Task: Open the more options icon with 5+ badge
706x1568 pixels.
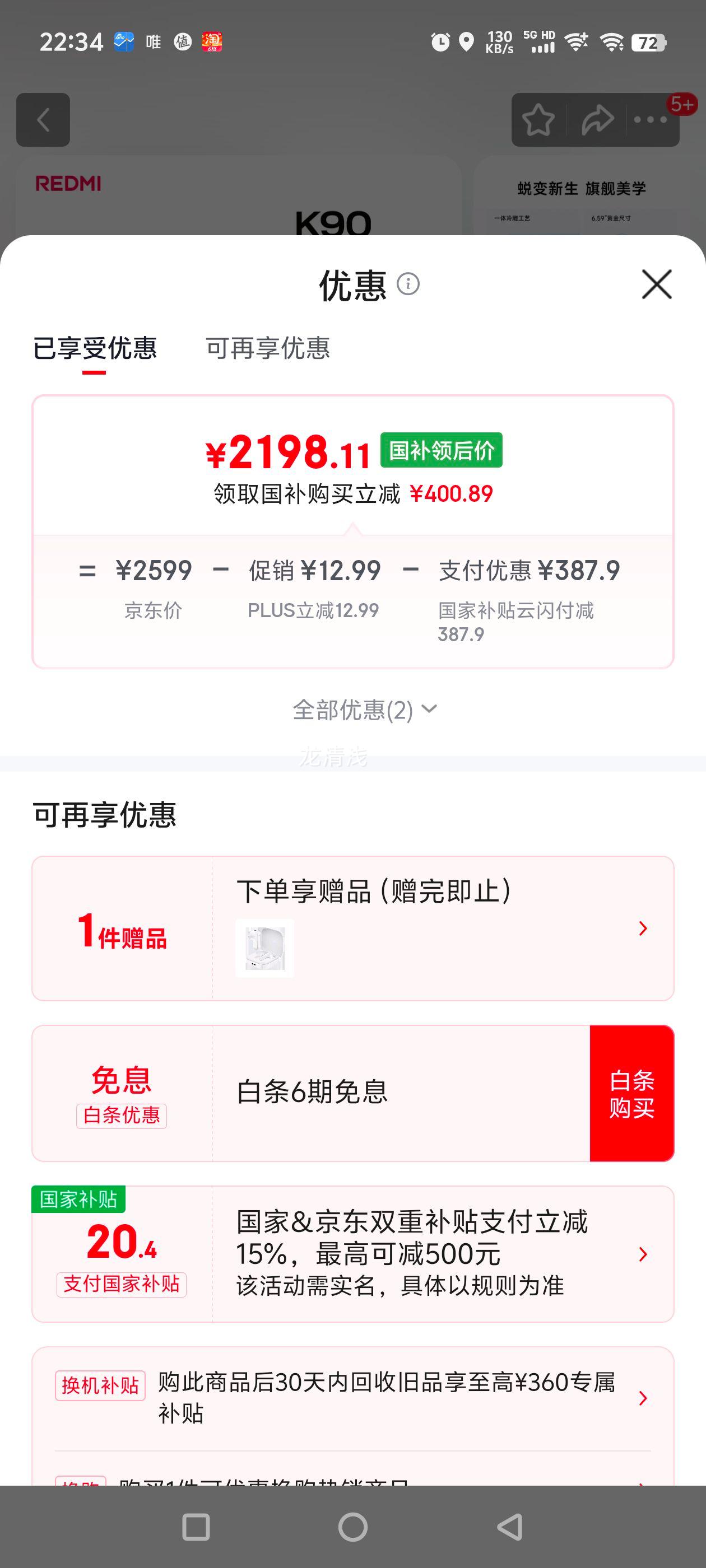Action: [649, 120]
